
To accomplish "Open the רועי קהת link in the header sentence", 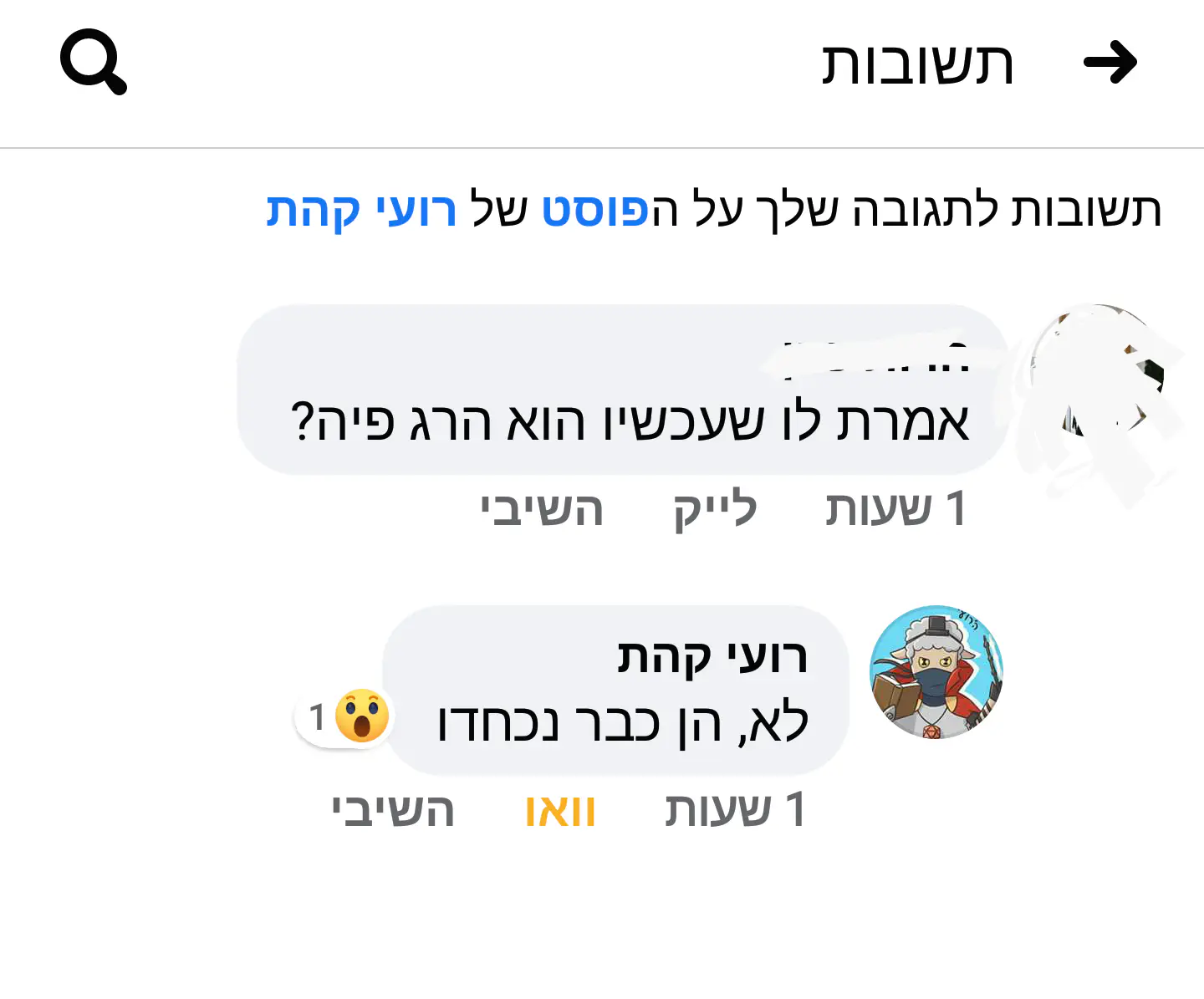I will coord(361,210).
